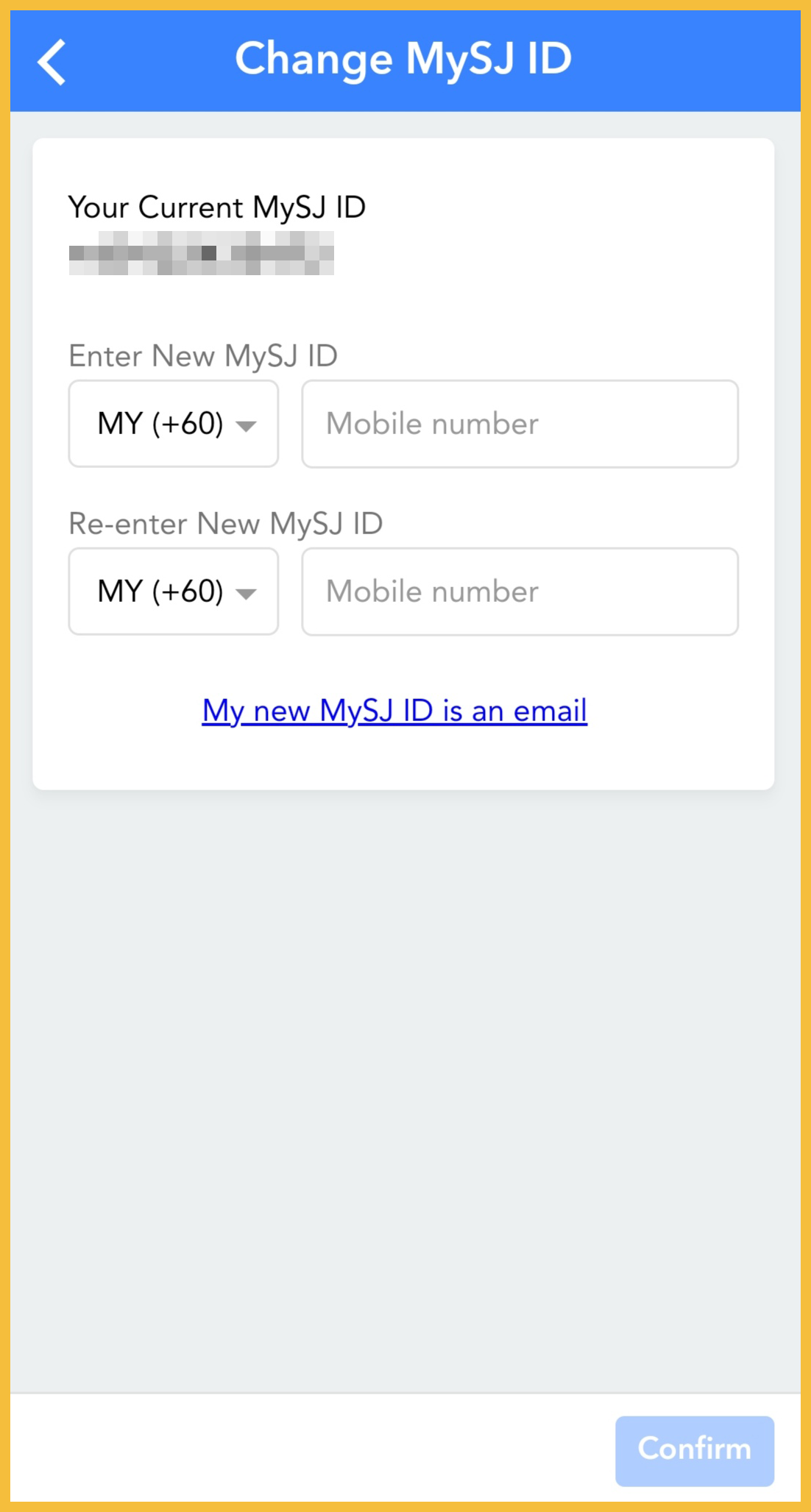Open country code dropdown under Re-enter New MySJ ID
The image size is (811, 1512).
click(174, 592)
